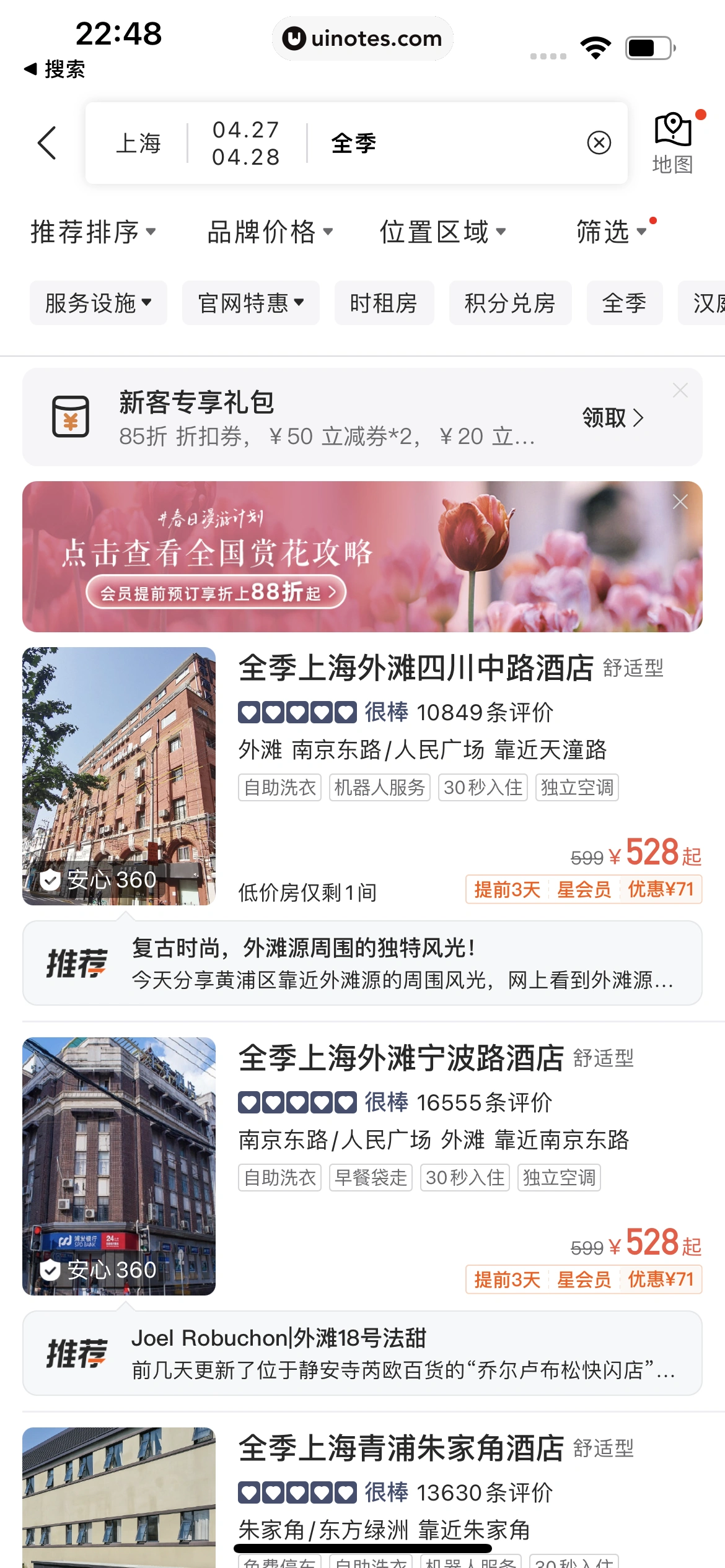Expand the 服务设施 chip
725x1568 pixels.
pos(98,303)
